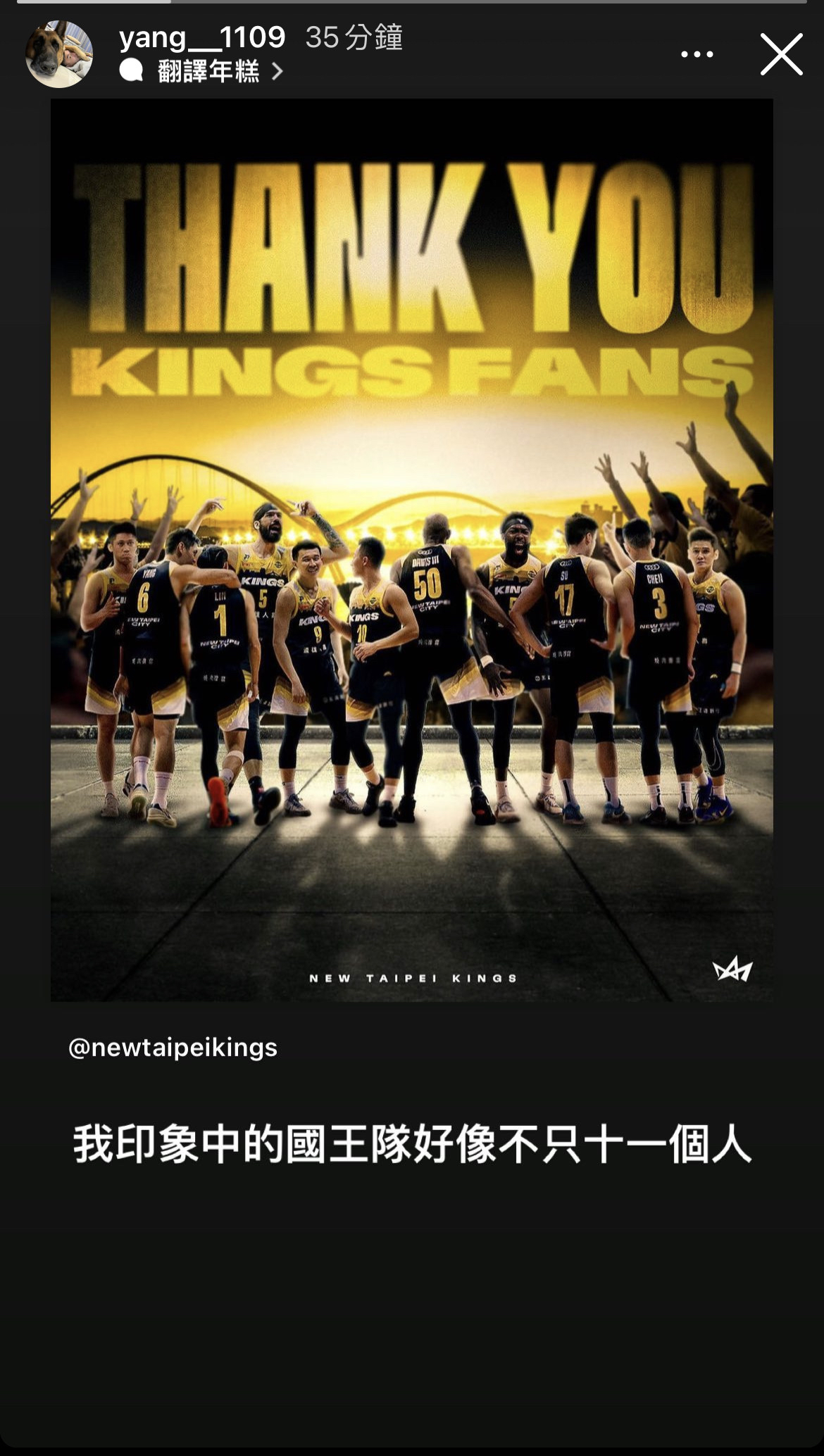Image resolution: width=824 pixels, height=1456 pixels.
Task: Open the shared New Taipei Kings post
Action: [412, 550]
